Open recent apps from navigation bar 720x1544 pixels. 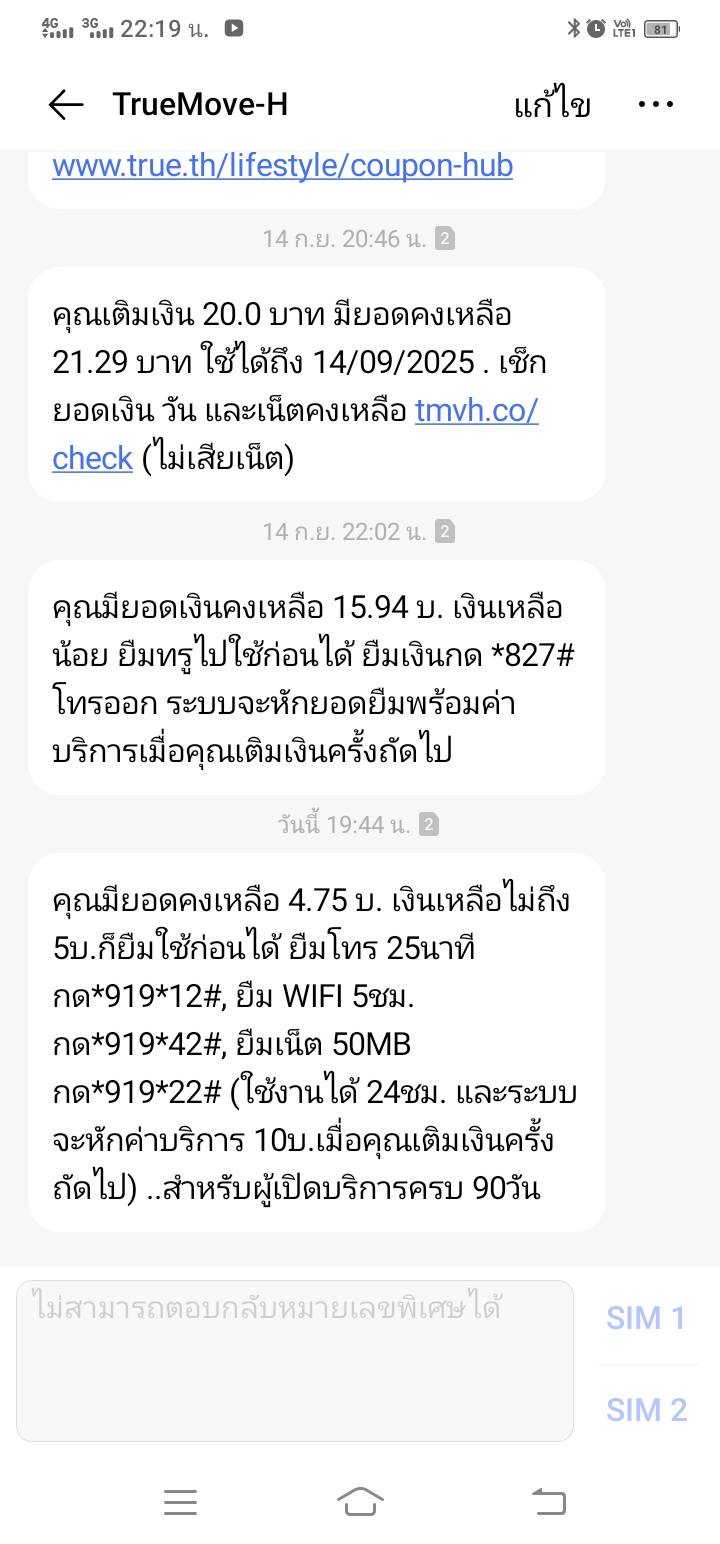click(180, 1501)
